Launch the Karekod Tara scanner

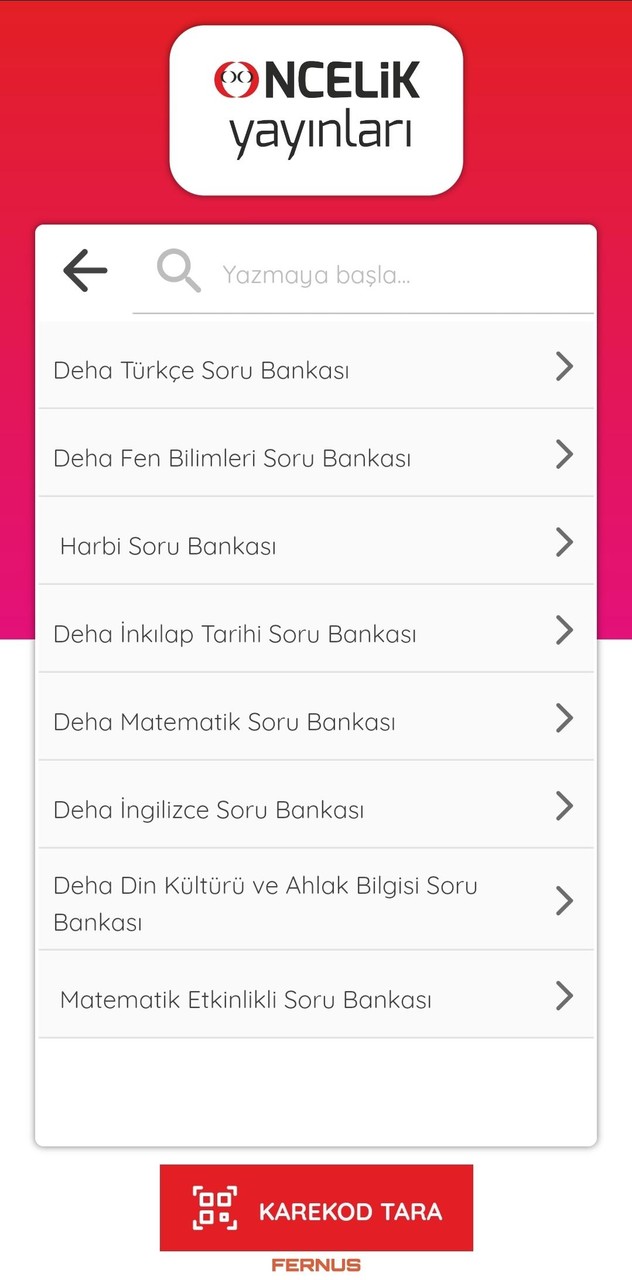(316, 1208)
